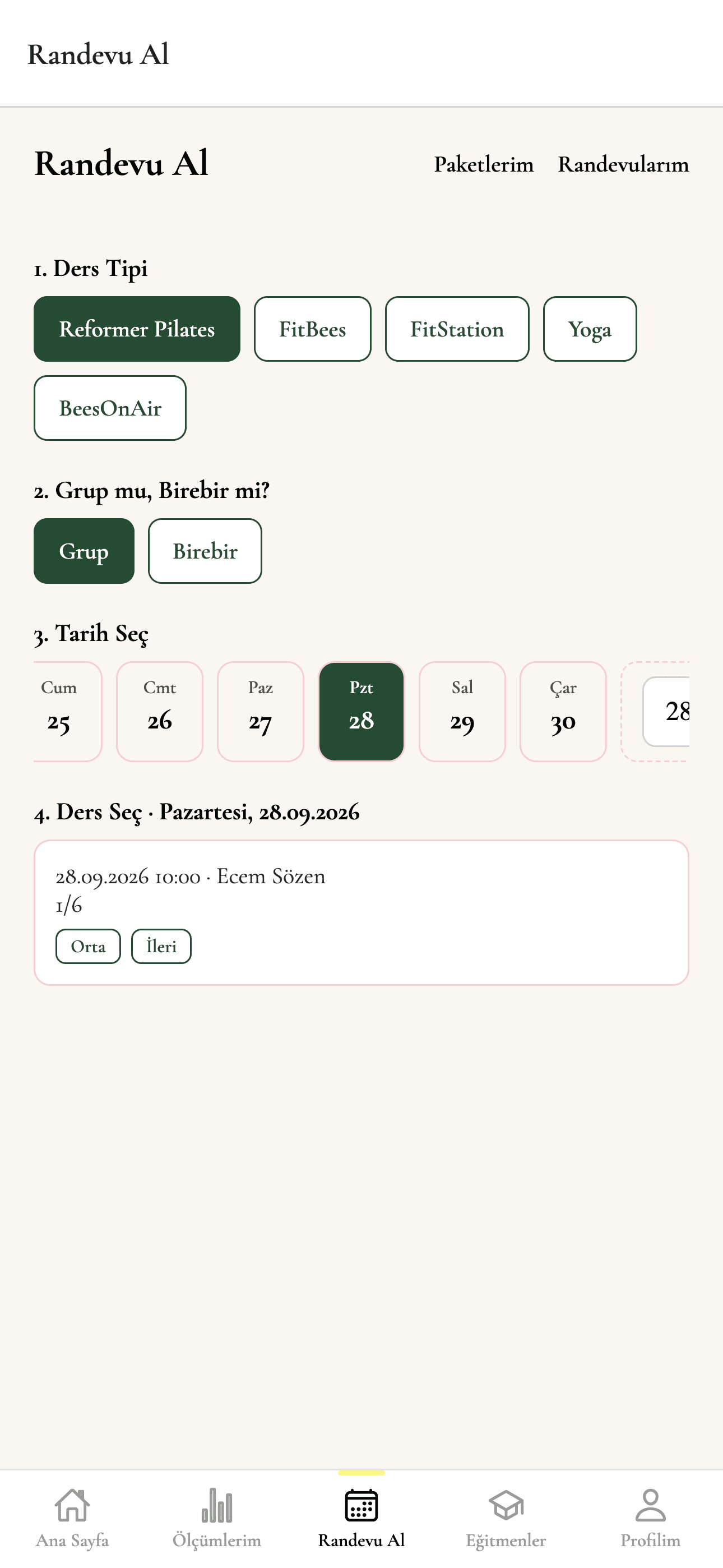Select the Grup session option
This screenshot has height=1568, width=723.
click(84, 551)
